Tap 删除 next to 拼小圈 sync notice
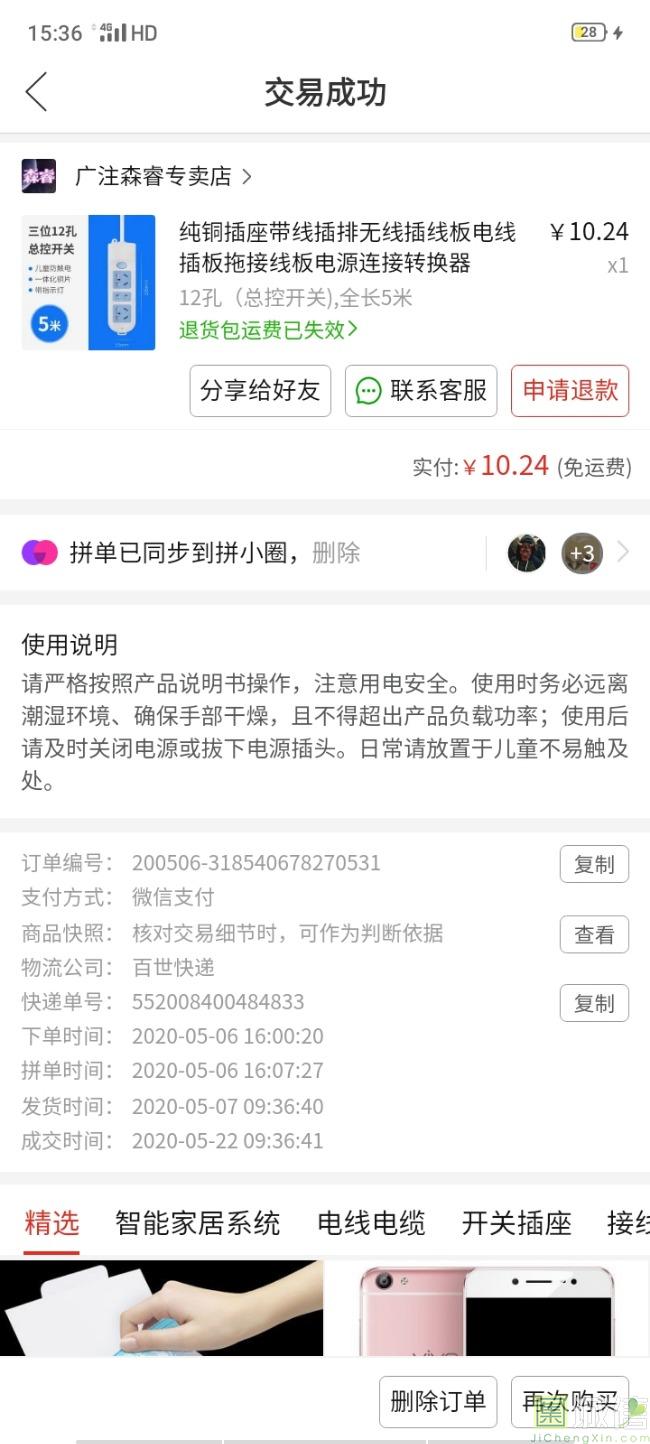Screen dimensions: 650x1444 pos(336,553)
